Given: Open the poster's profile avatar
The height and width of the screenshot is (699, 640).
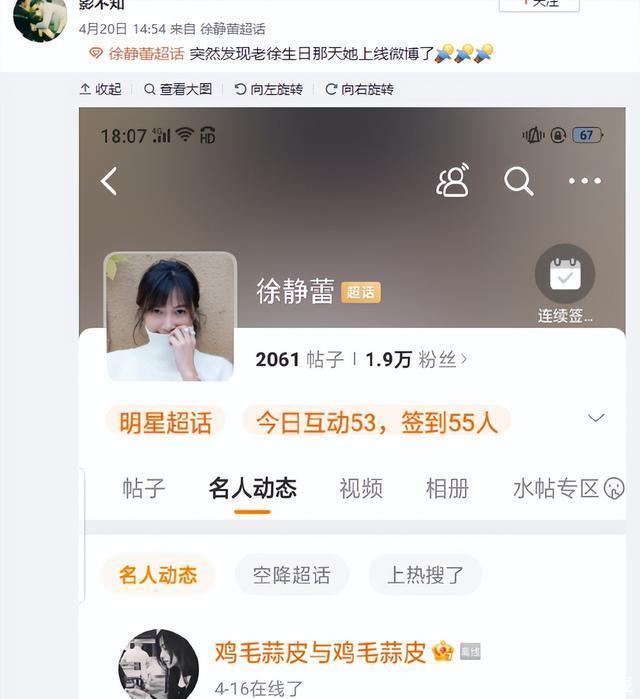Looking at the screenshot, I should (41, 18).
